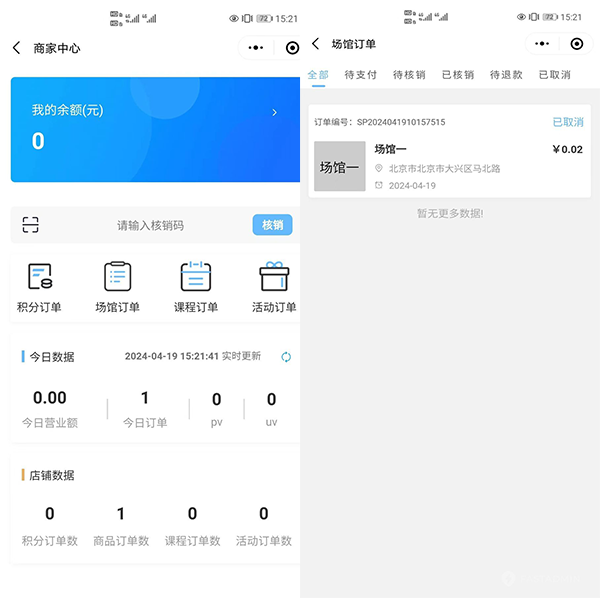The width and height of the screenshot is (600, 598).
Task: Select the 全部 orders tab
Action: click(318, 75)
